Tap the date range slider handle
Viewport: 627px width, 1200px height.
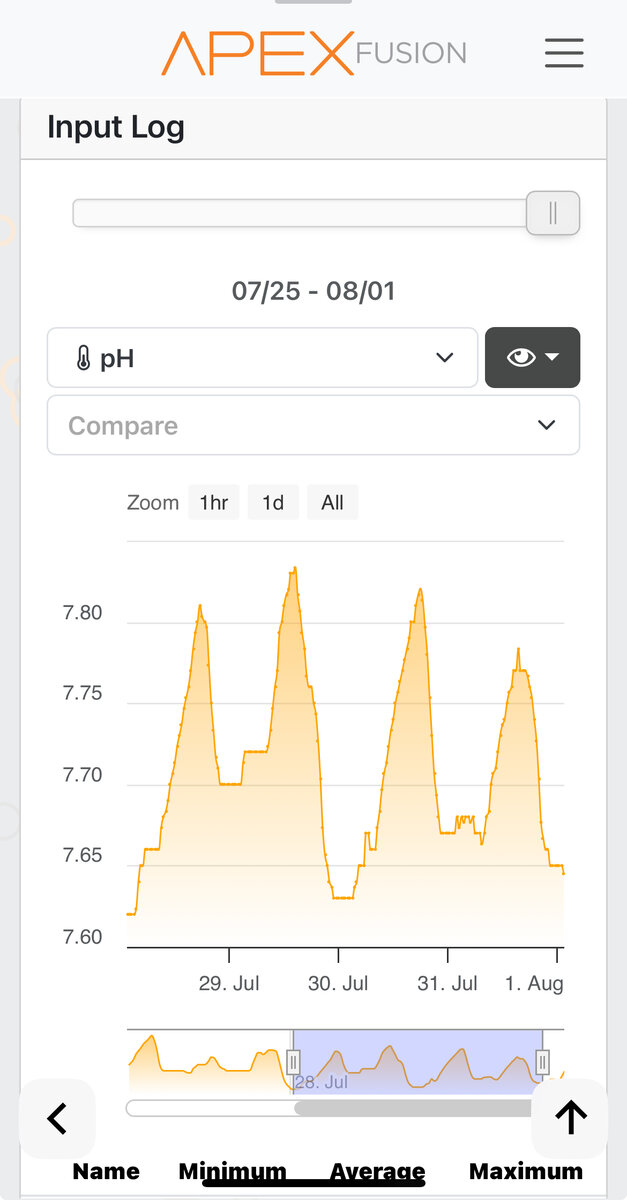tap(553, 213)
